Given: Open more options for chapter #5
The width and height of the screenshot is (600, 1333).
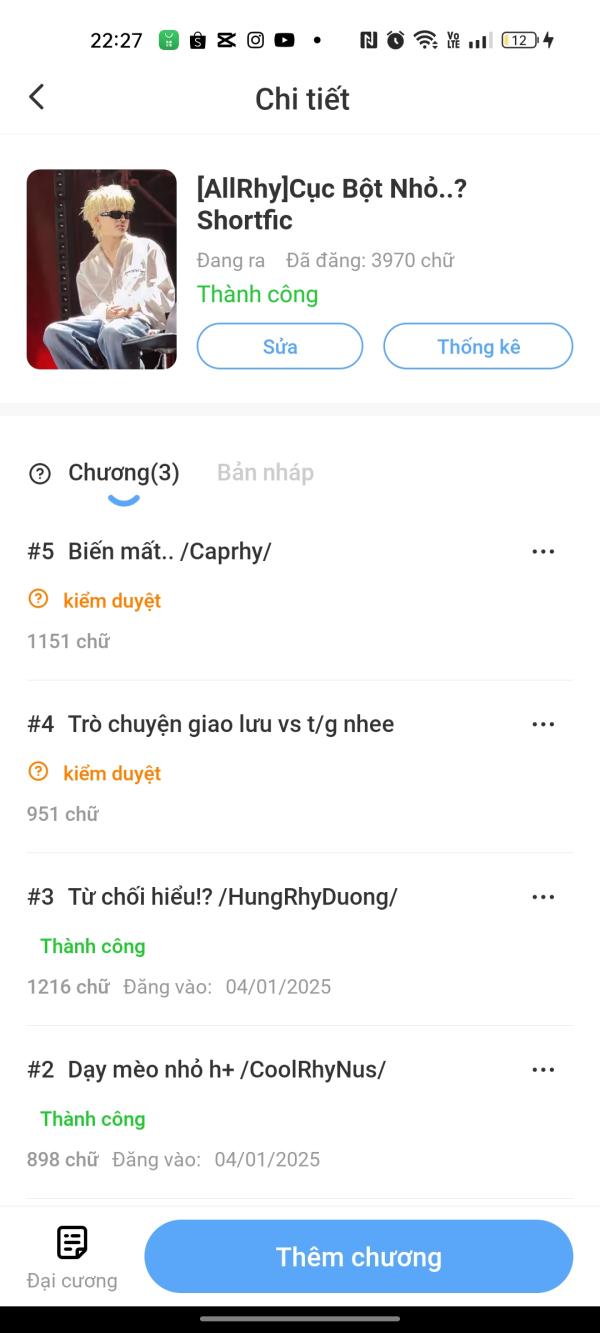Looking at the screenshot, I should coord(543,551).
